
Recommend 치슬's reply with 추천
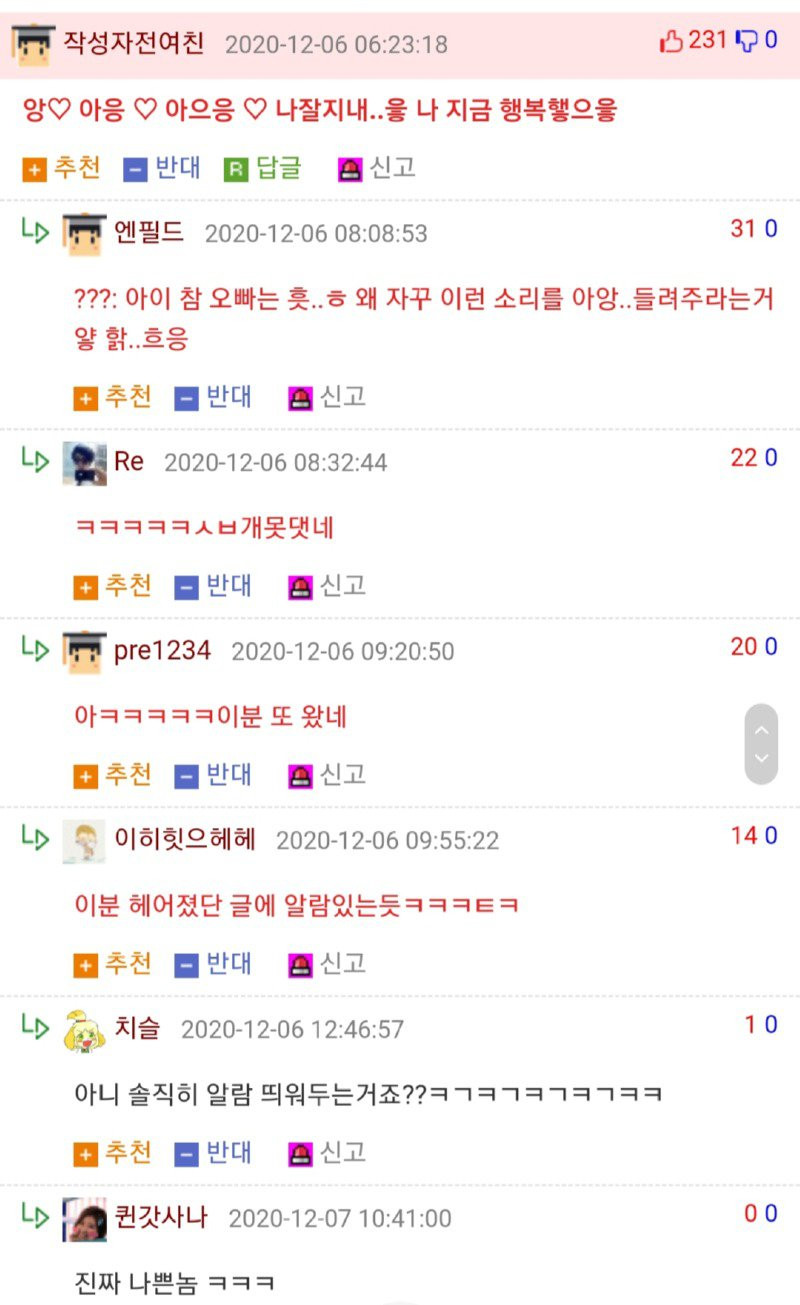[x=113, y=1153]
